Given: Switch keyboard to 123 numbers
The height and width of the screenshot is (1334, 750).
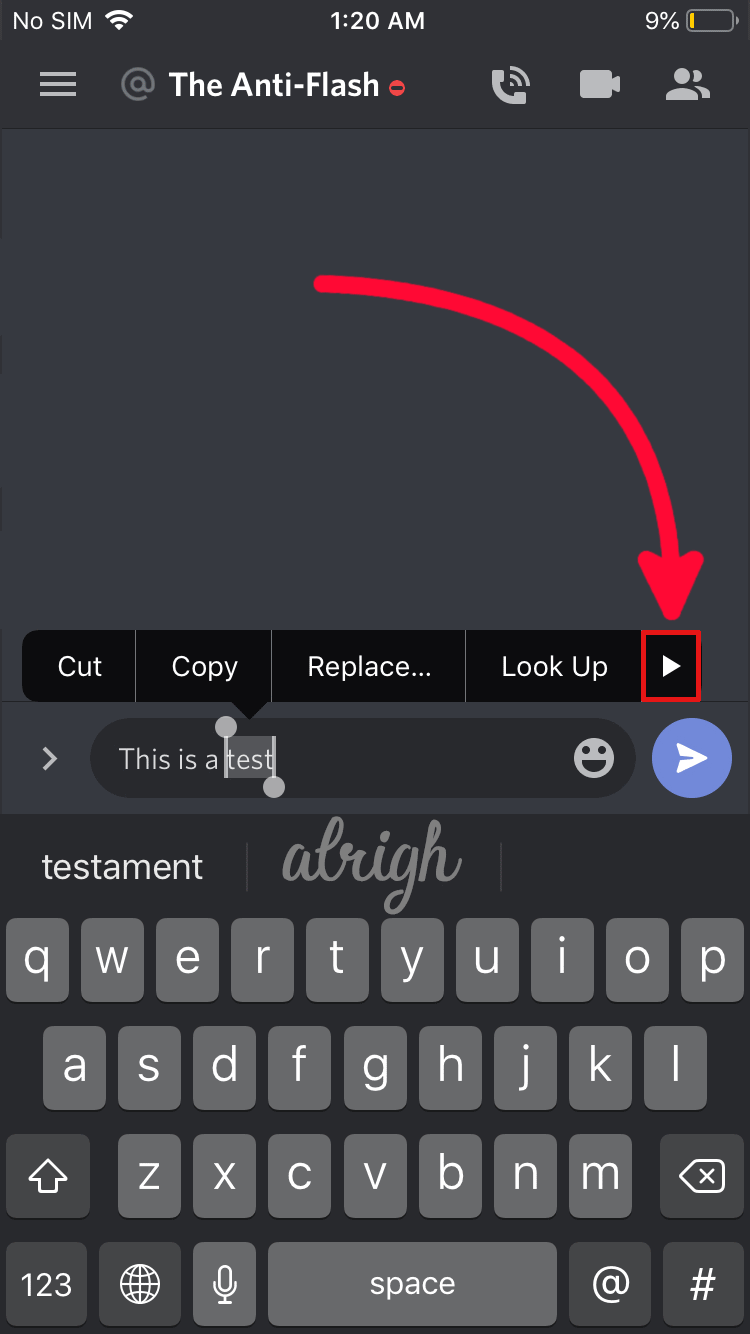Looking at the screenshot, I should click(47, 1284).
